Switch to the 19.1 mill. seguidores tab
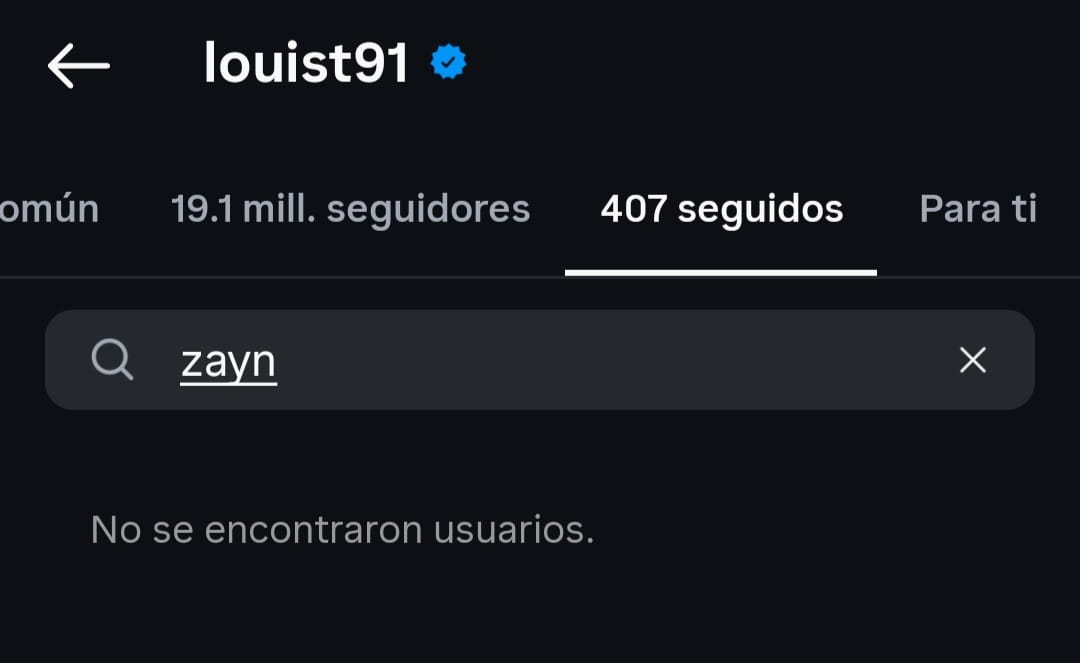Screen dimensions: 1080x663 (x=350, y=210)
